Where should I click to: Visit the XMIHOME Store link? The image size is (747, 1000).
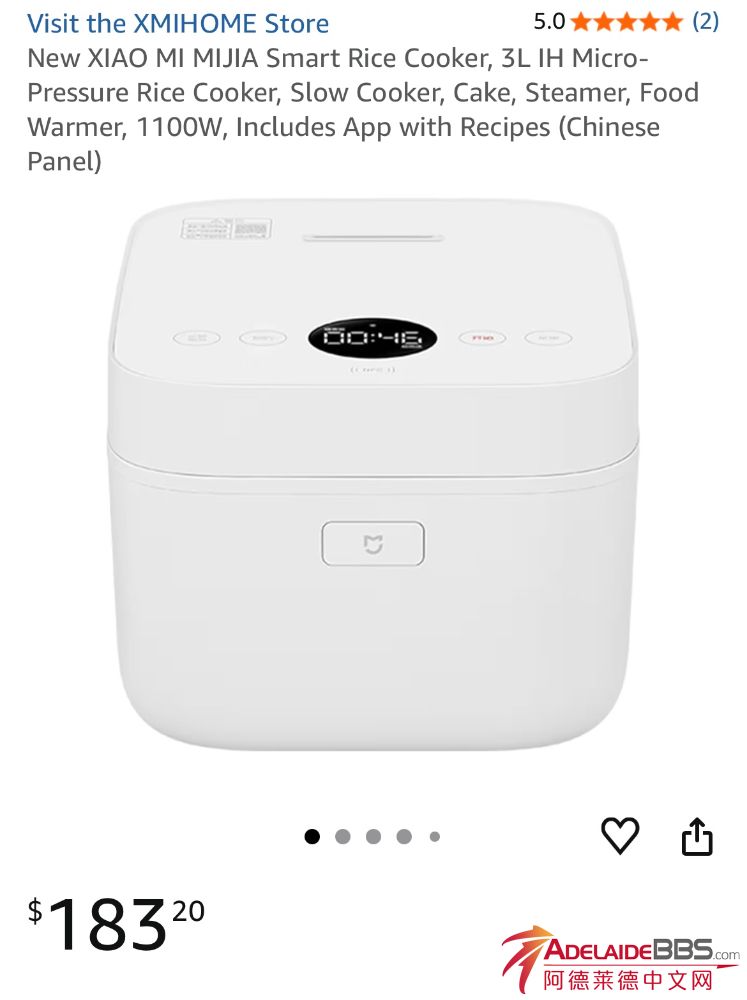tap(178, 23)
